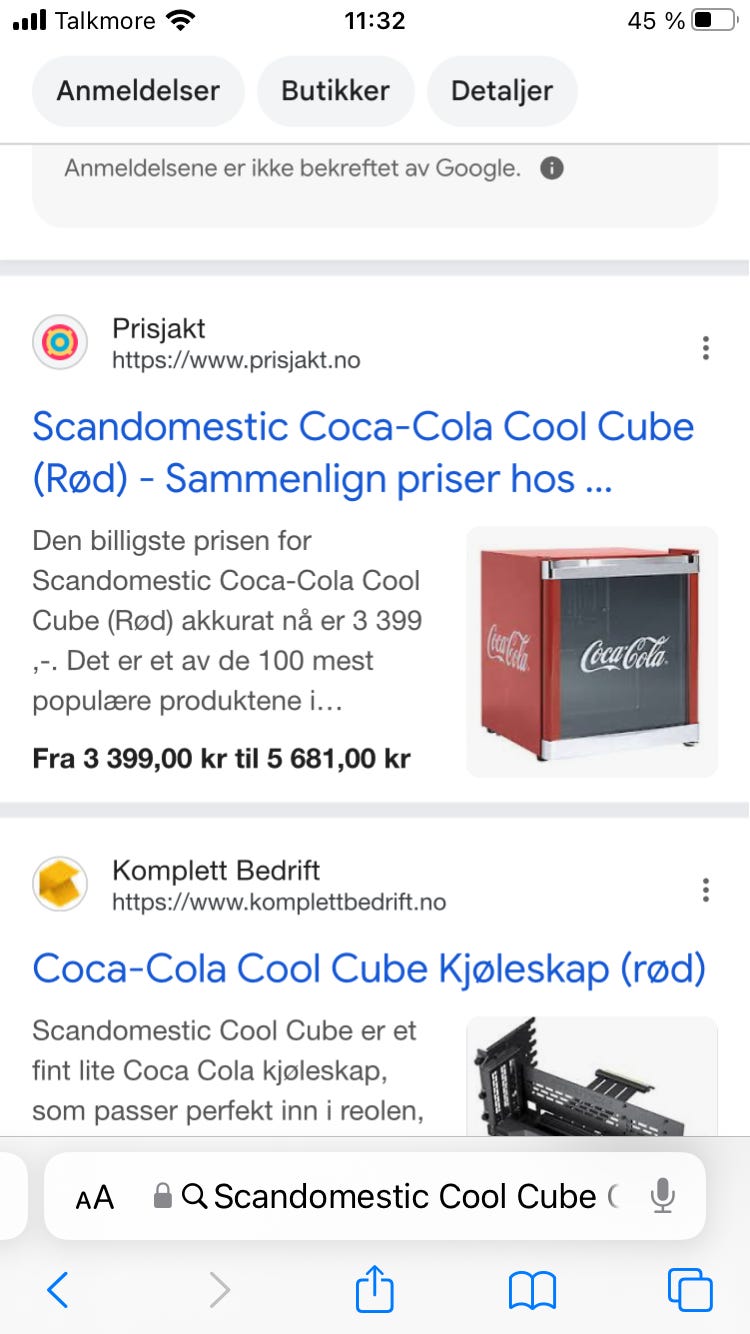Open the AA page settings menu
The width and height of the screenshot is (750, 1334).
(95, 1197)
